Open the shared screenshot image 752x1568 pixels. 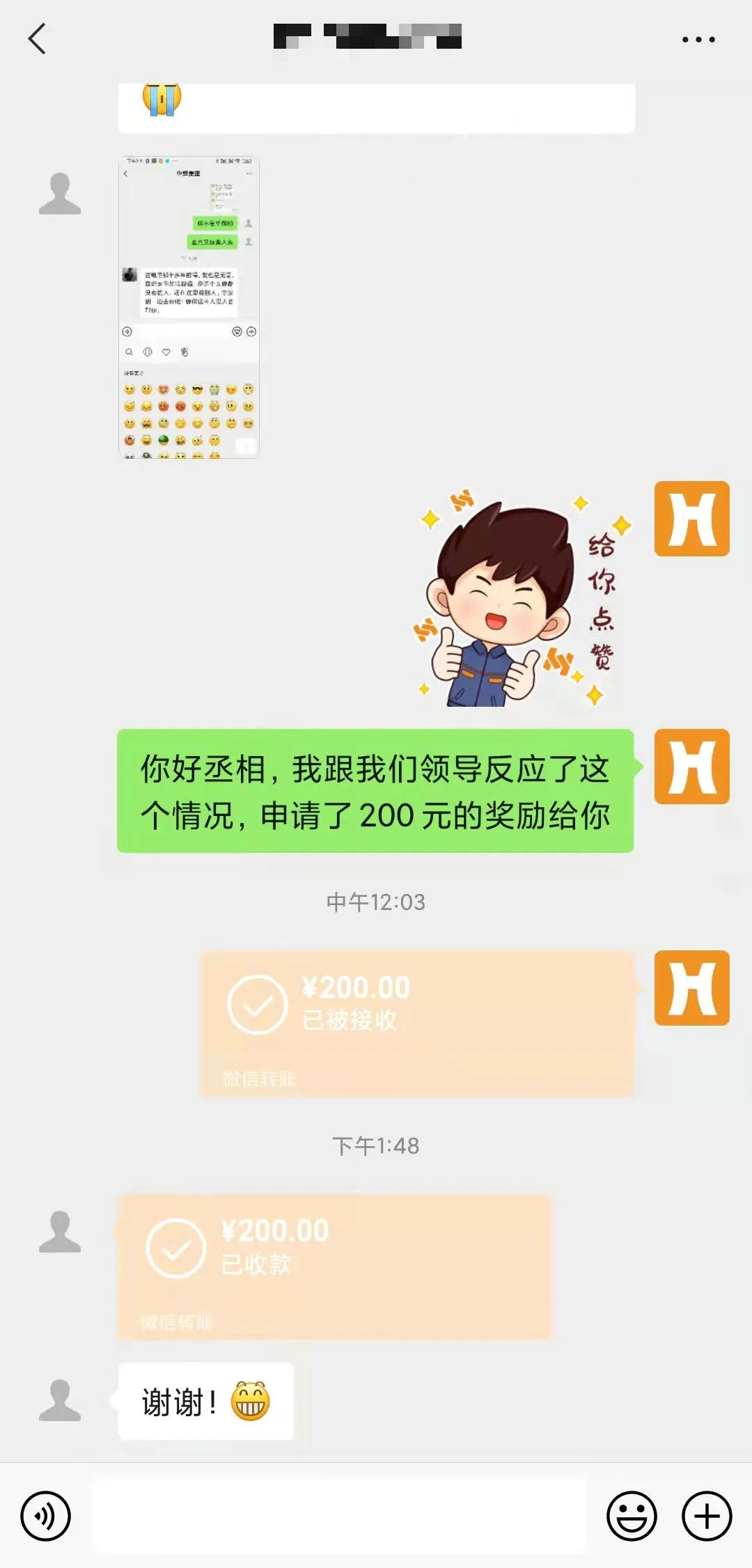(189, 307)
